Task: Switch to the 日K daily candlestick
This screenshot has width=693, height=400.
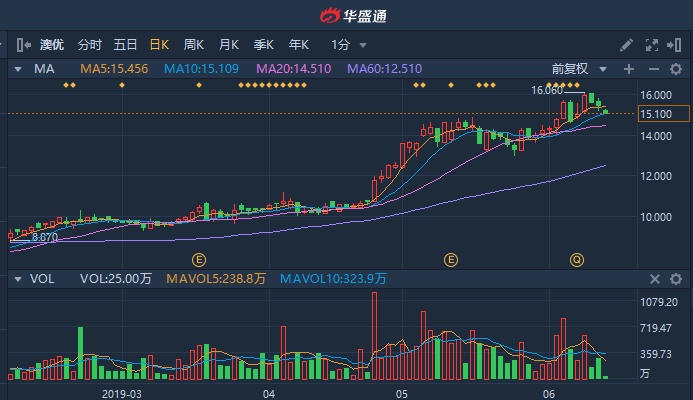Action: pyautogui.click(x=159, y=45)
